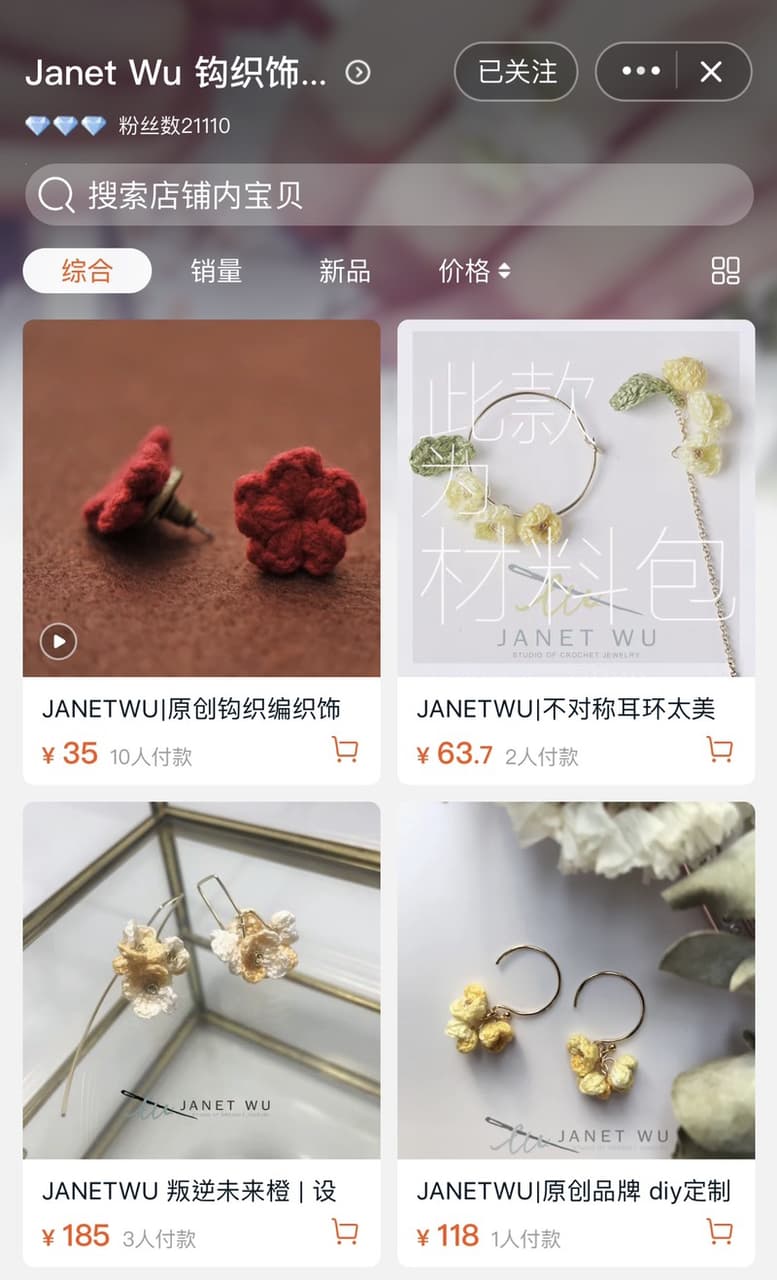Image resolution: width=777 pixels, height=1280 pixels.
Task: Open the Janet Wu shop details arrow
Action: (x=357, y=72)
